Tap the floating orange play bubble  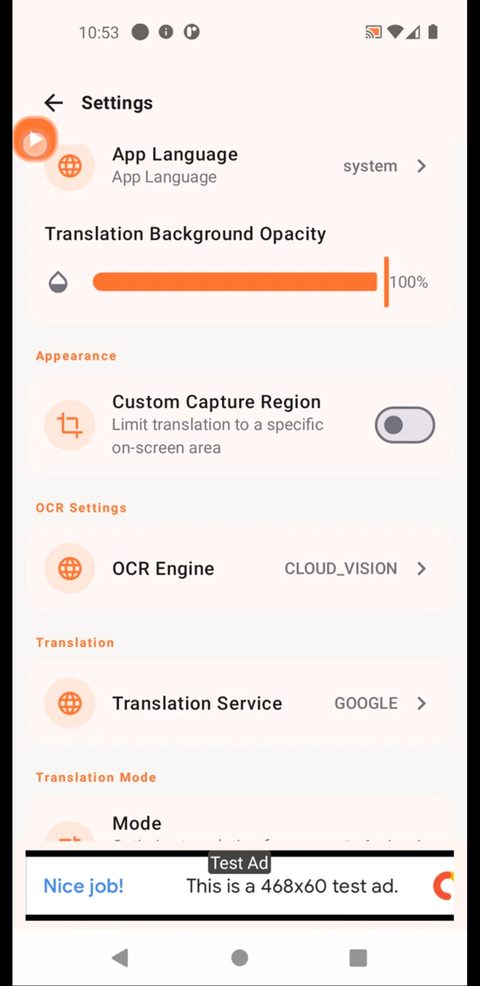tap(35, 141)
